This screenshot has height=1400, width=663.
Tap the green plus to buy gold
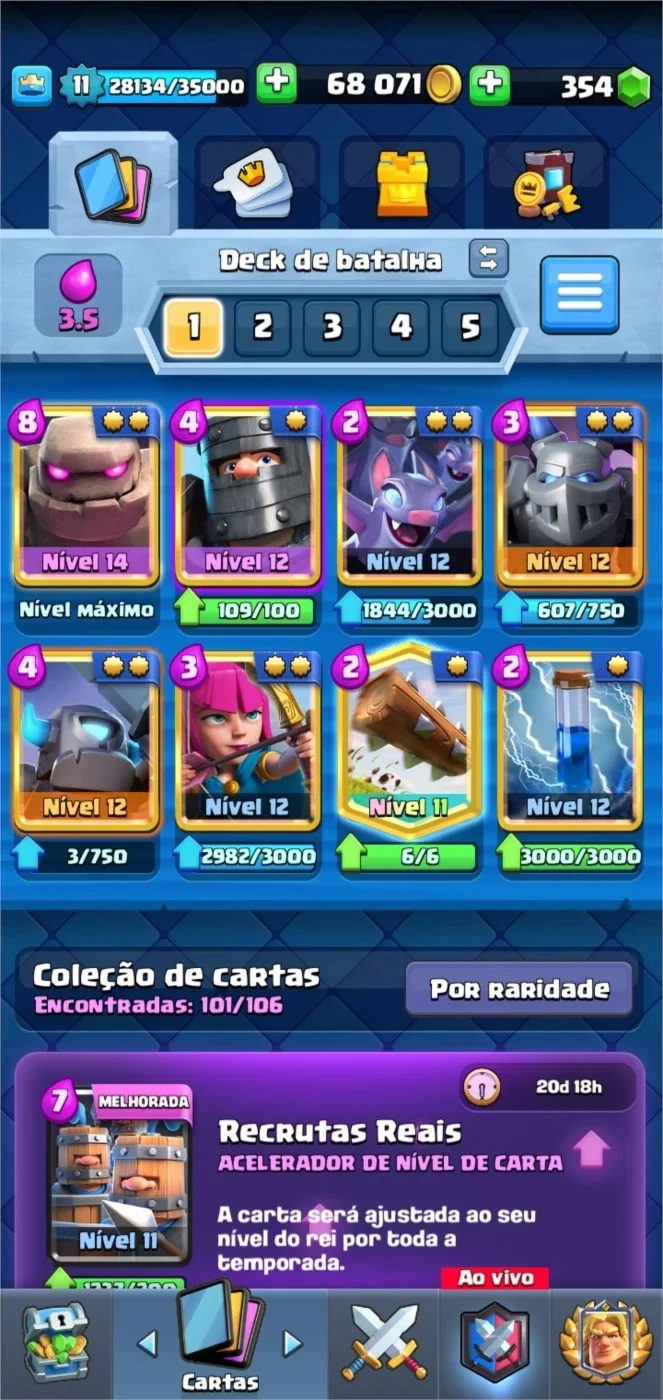pos(277,85)
